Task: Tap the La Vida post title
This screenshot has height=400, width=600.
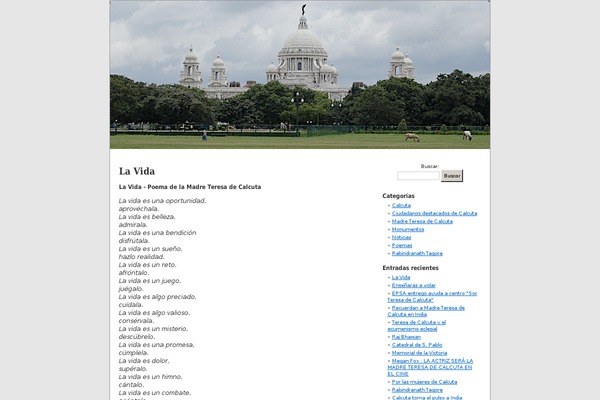Action: click(136, 171)
